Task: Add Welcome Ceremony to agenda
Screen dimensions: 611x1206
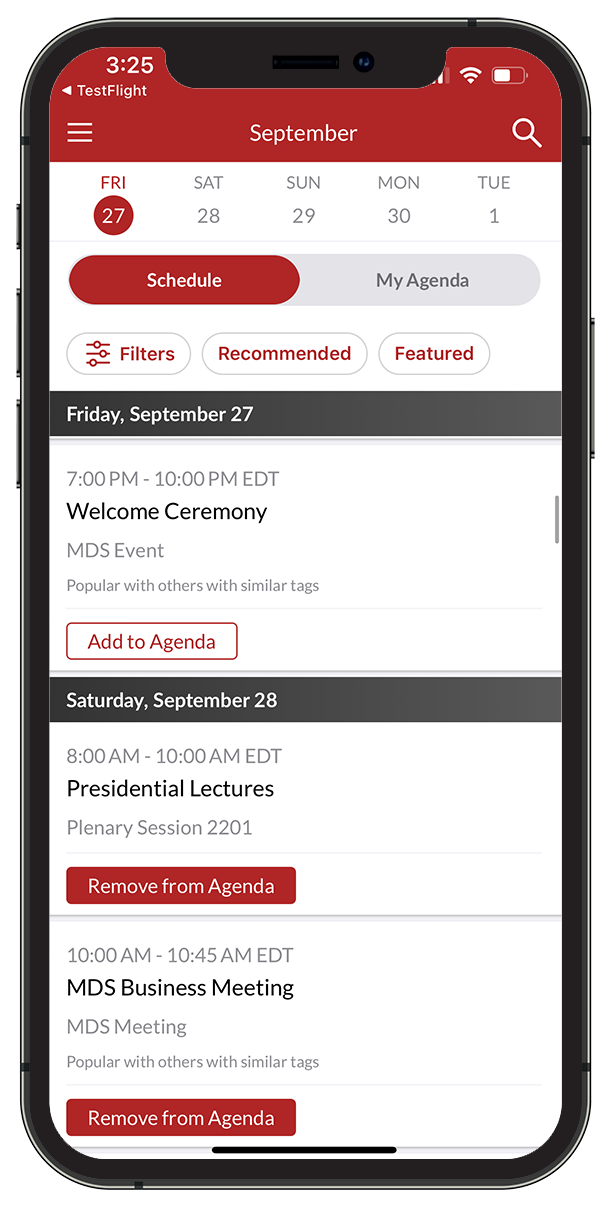Action: (x=152, y=641)
